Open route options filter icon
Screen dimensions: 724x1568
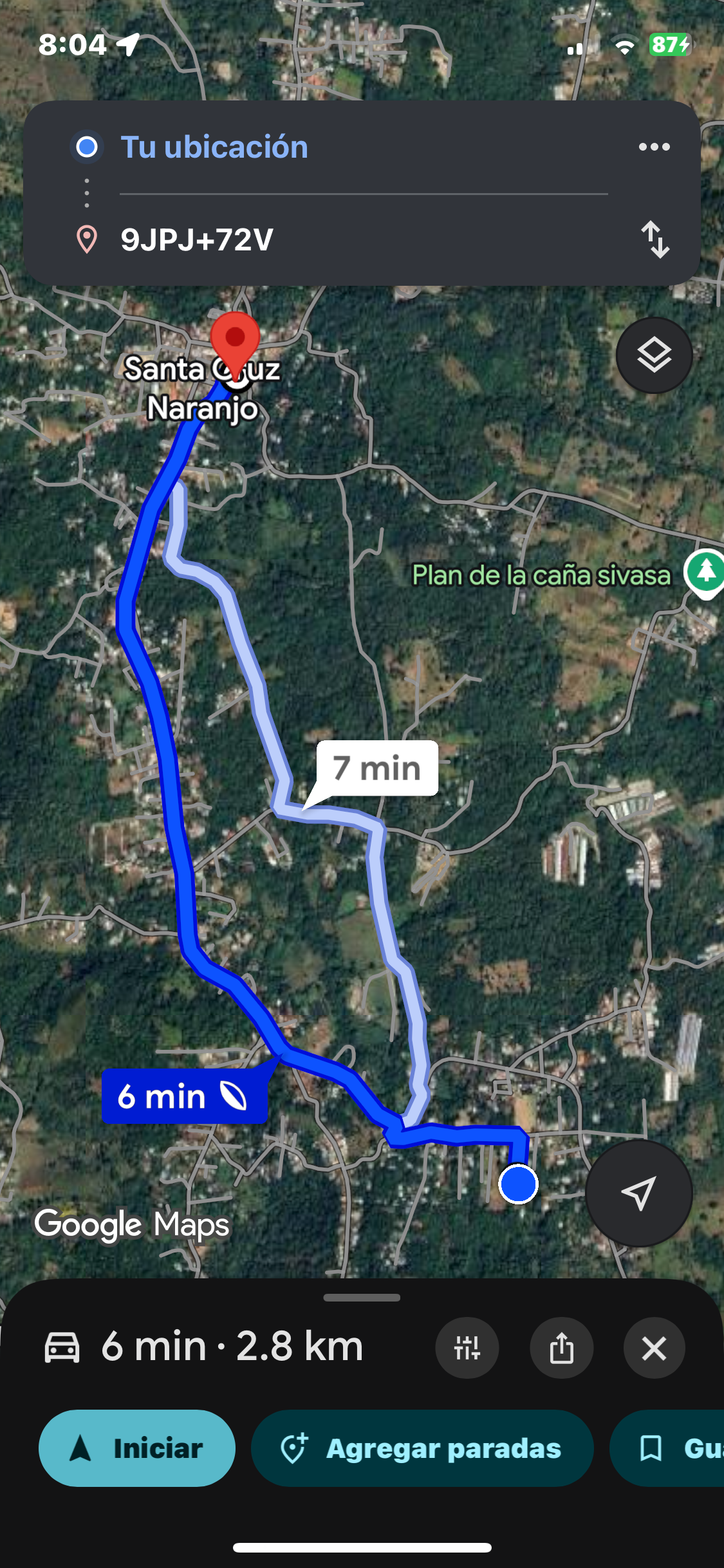point(467,1347)
